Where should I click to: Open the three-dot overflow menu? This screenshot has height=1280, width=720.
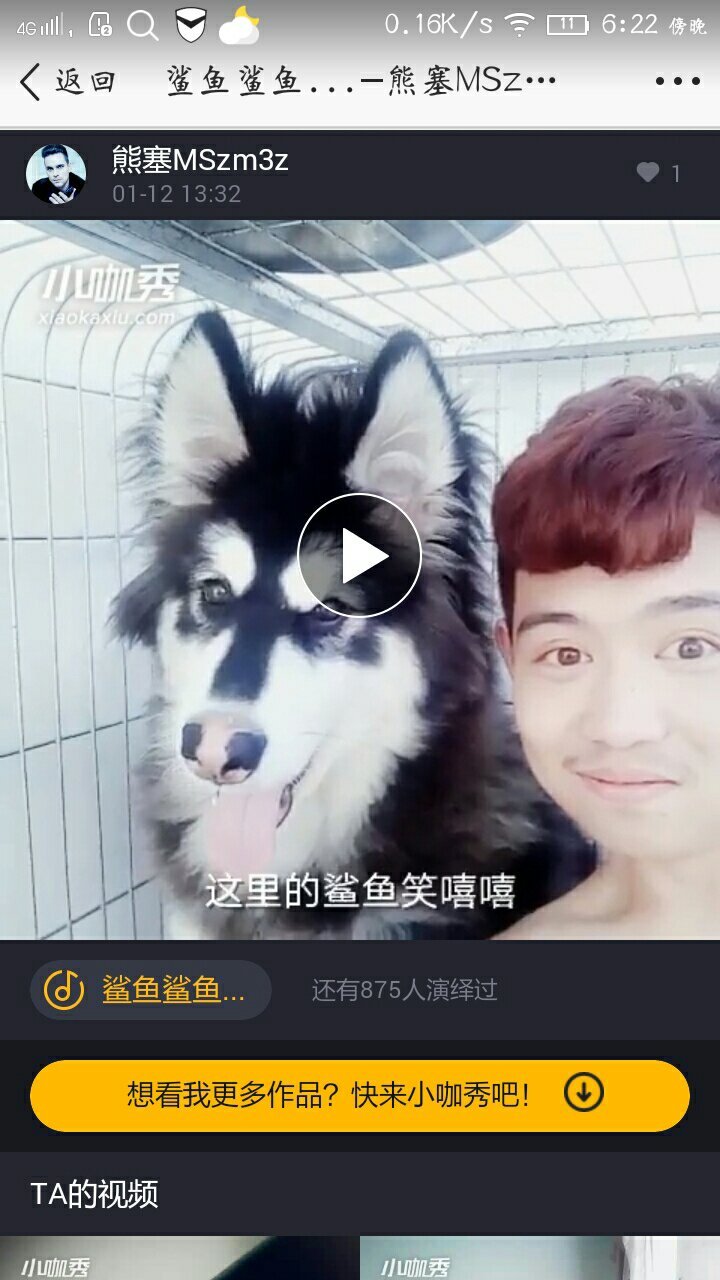pyautogui.click(x=677, y=82)
